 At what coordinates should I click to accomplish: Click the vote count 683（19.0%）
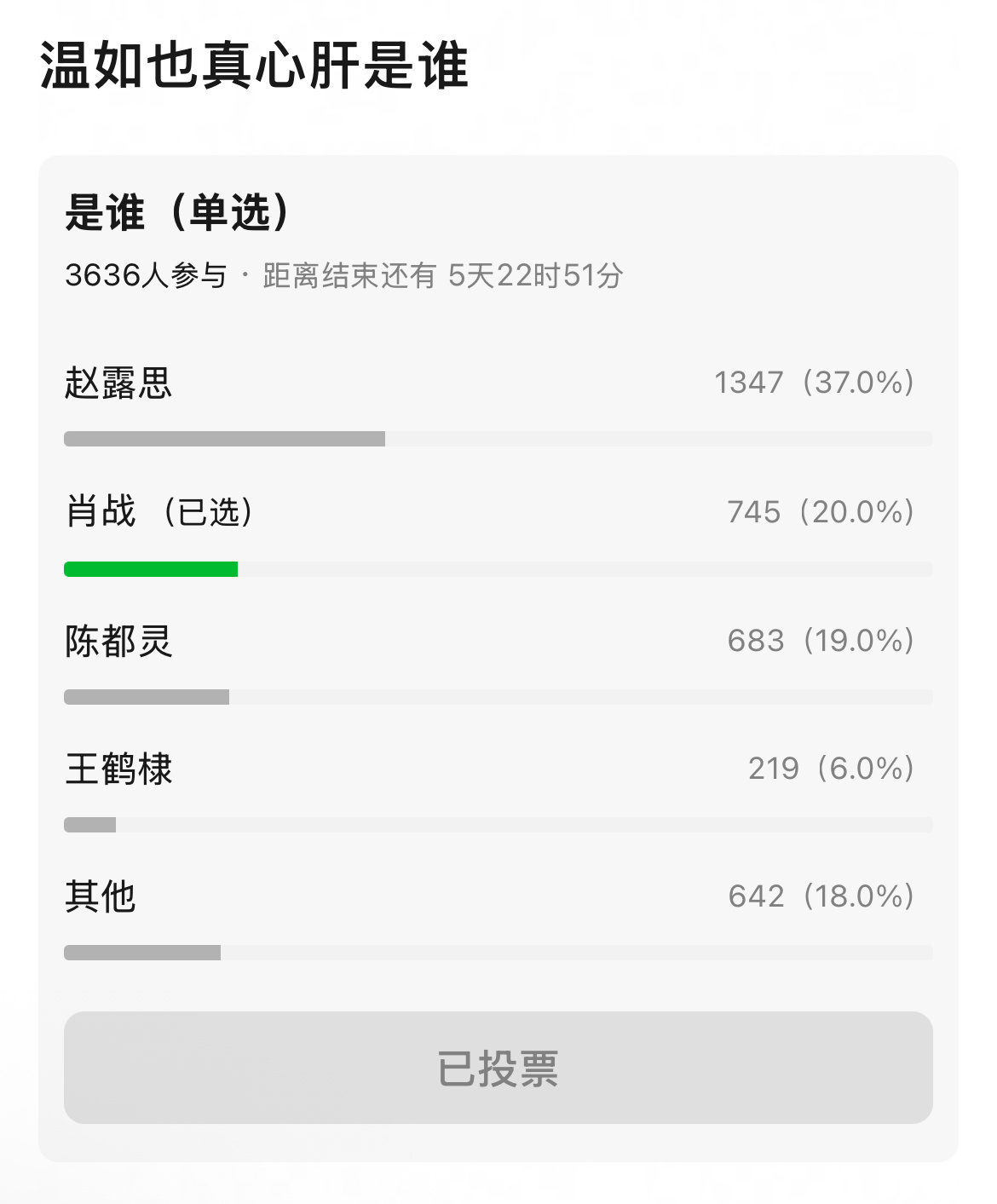(x=820, y=642)
